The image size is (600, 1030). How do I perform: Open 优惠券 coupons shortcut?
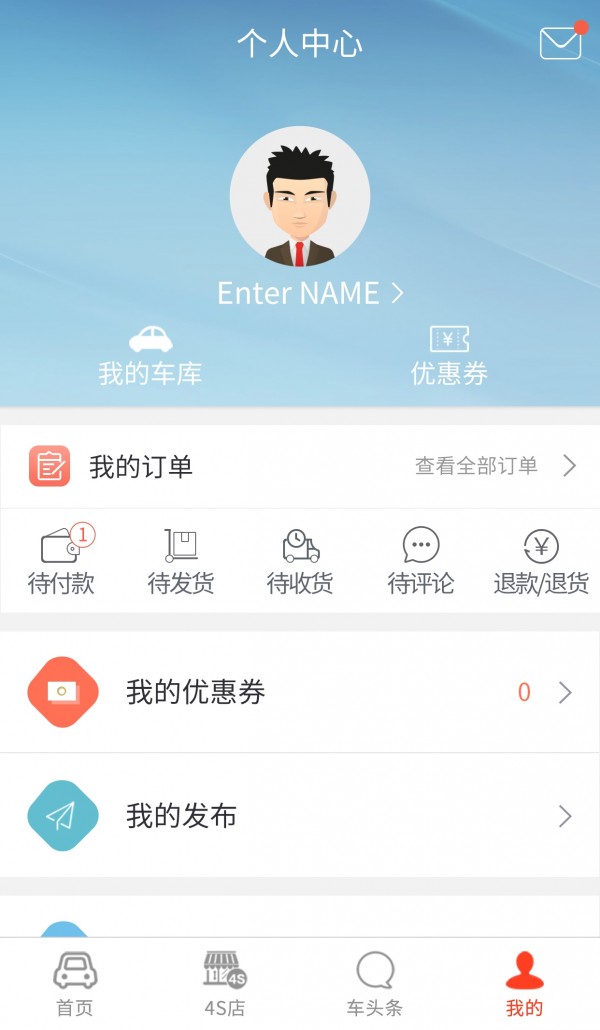[449, 357]
